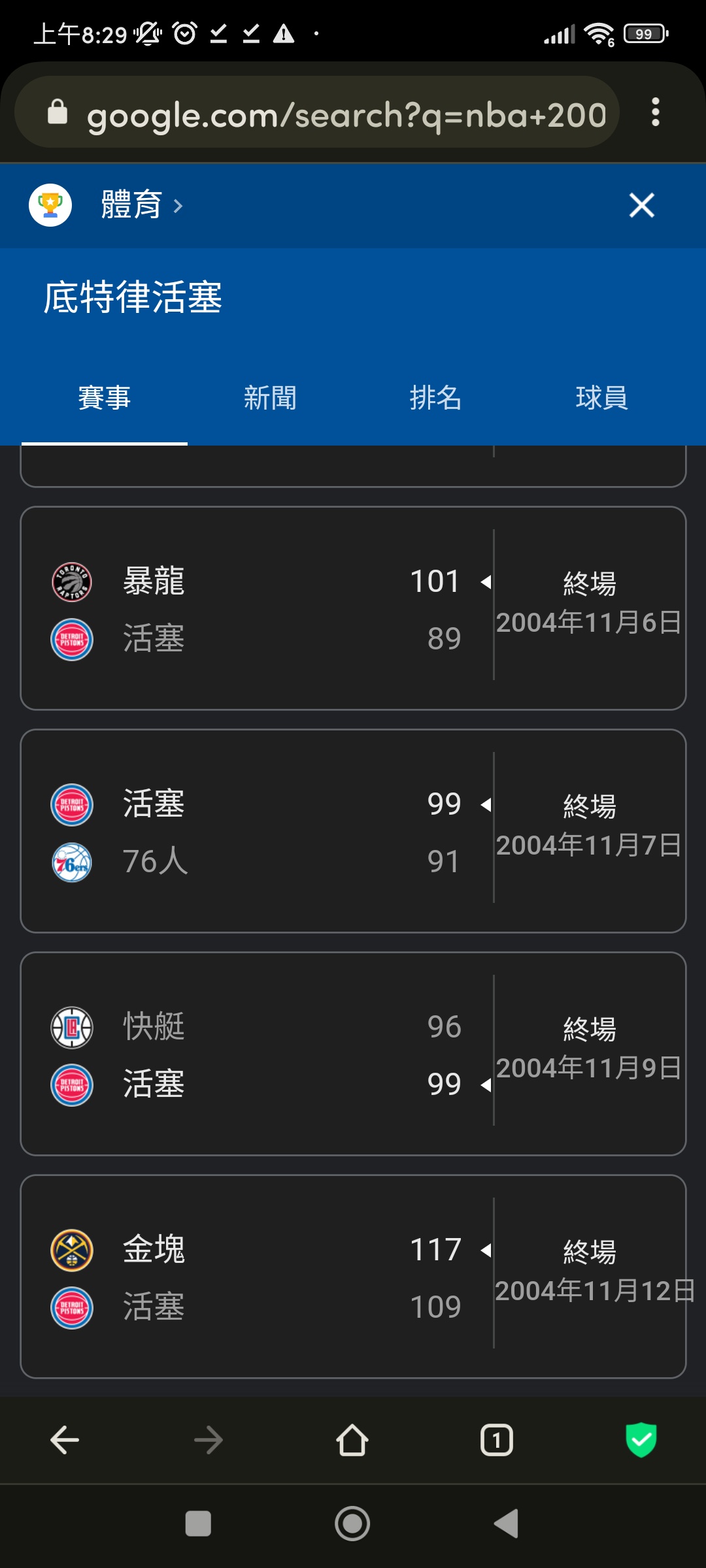Open the 體育 sports link
The height and width of the screenshot is (1568, 706).
point(141,205)
